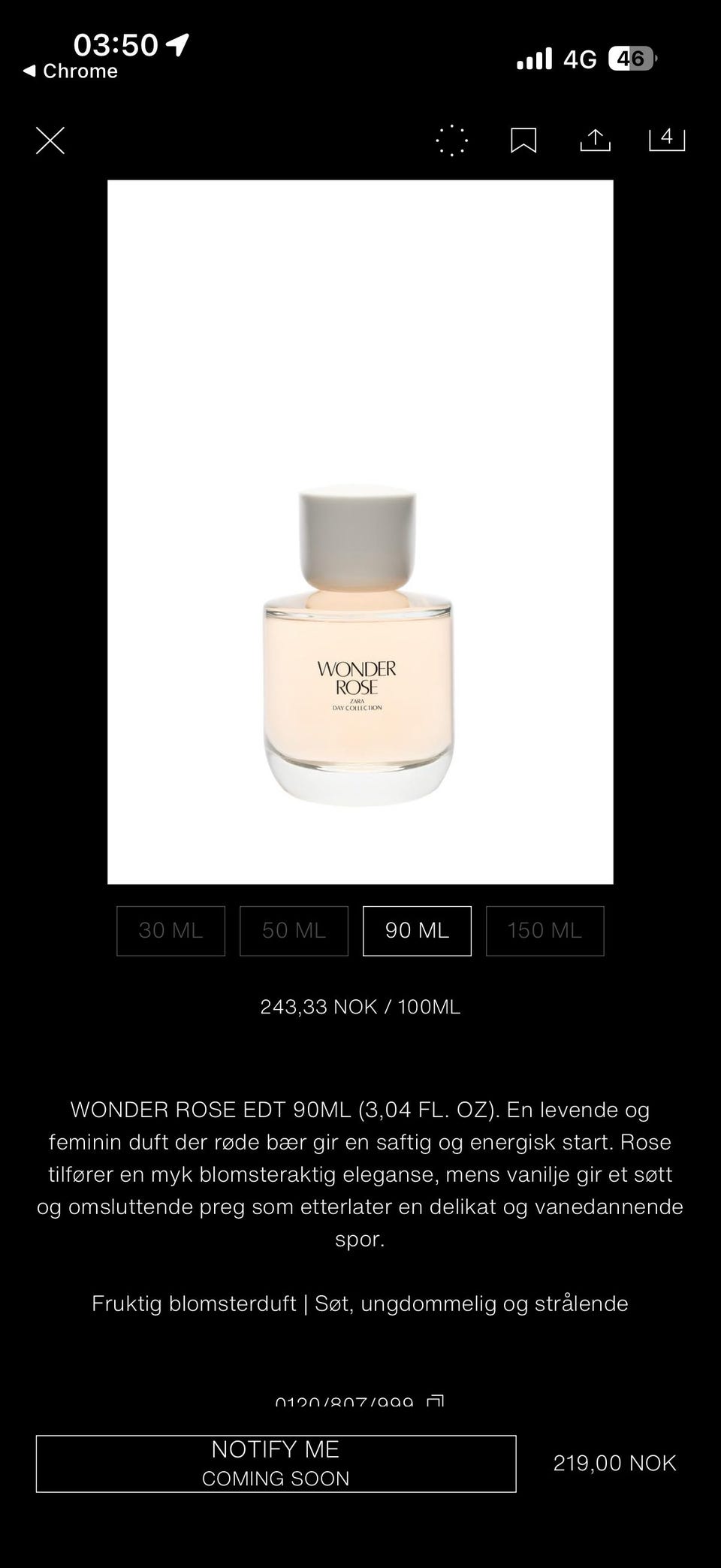721x1568 pixels.
Task: Close the product detail view
Action: (x=50, y=140)
